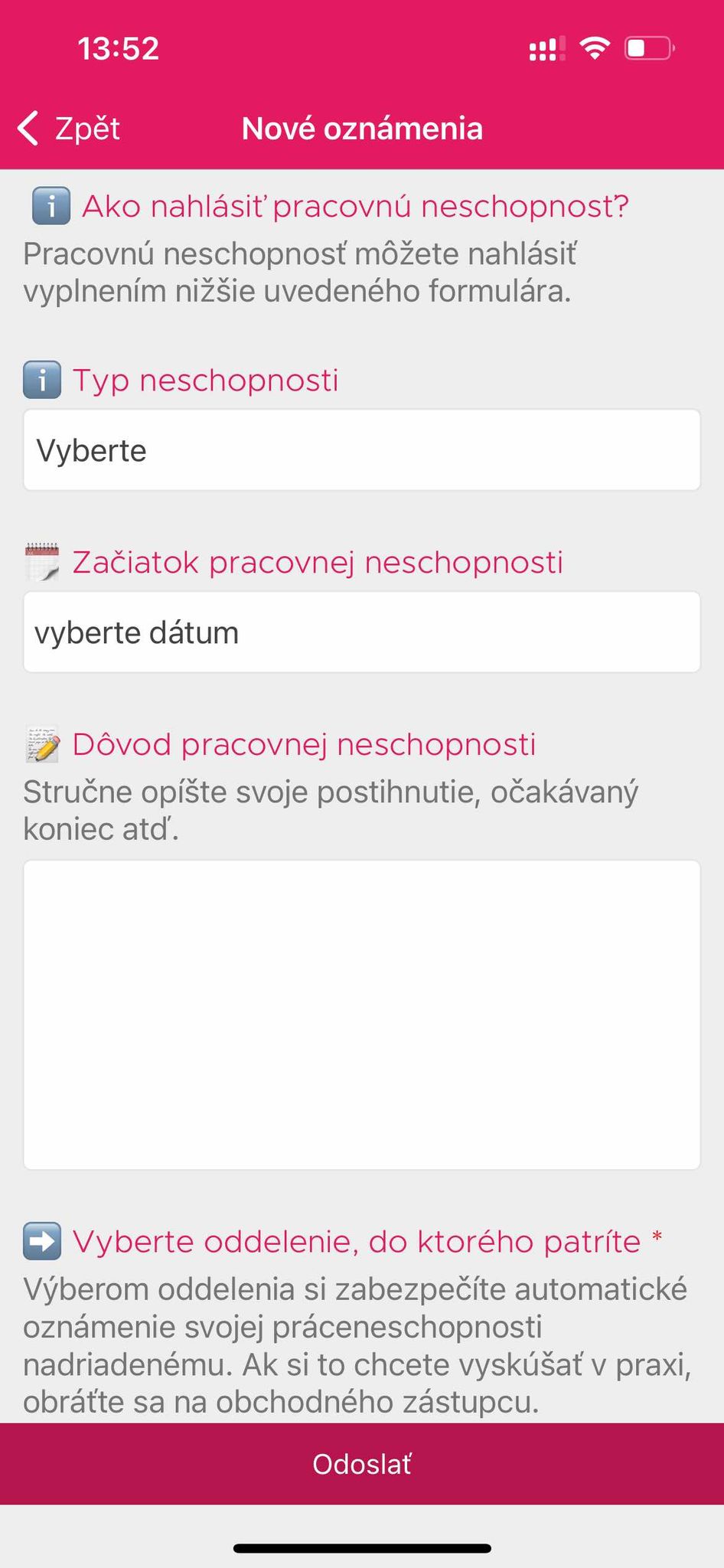The image size is (724, 1568).
Task: Open the Typ neschopnosti dropdown
Action: click(361, 450)
